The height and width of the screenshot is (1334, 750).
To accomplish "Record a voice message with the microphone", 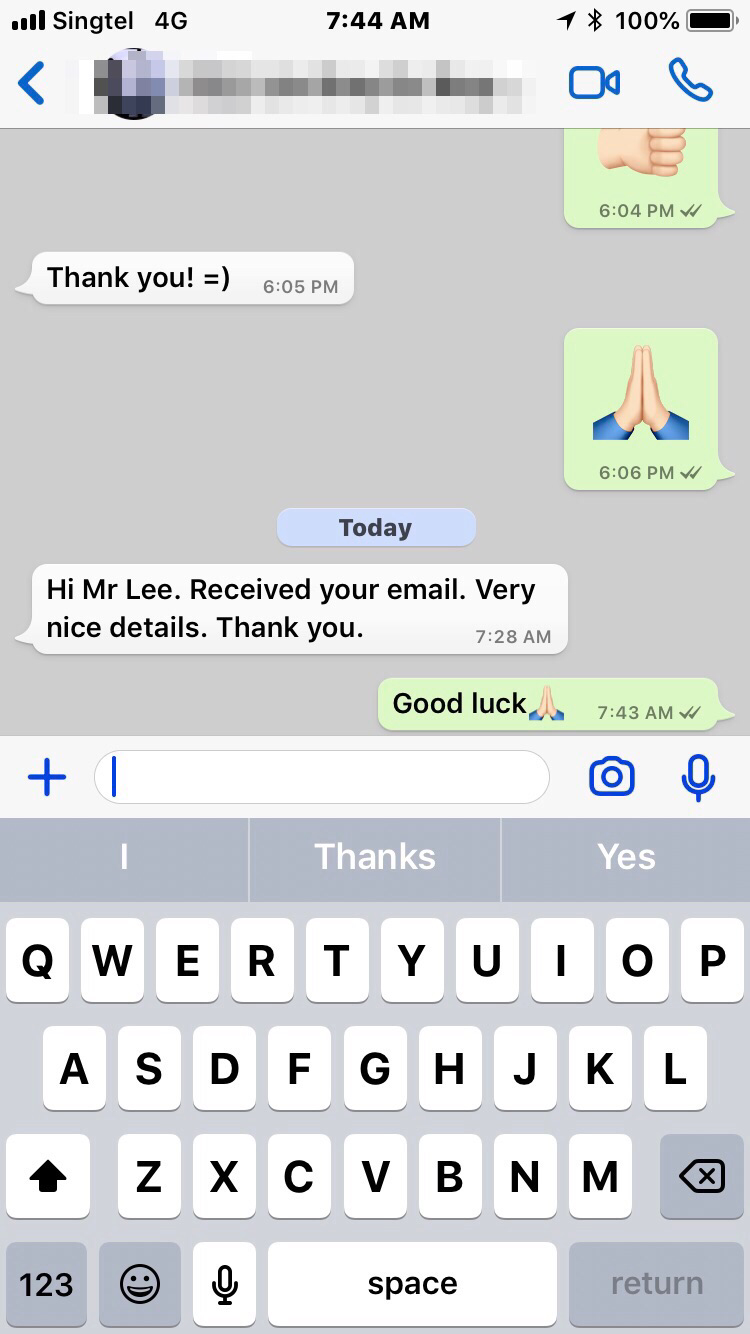I will pos(698,777).
